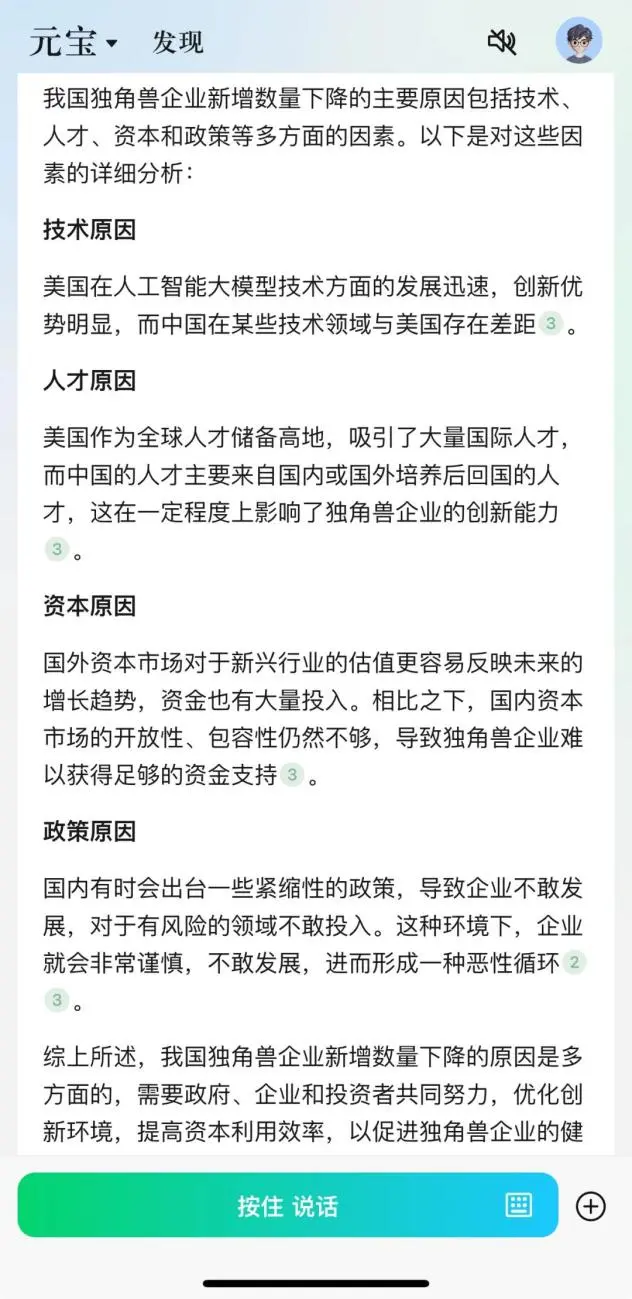Toggle the muted speaker icon
This screenshot has height=1299, width=632.
pos(501,41)
